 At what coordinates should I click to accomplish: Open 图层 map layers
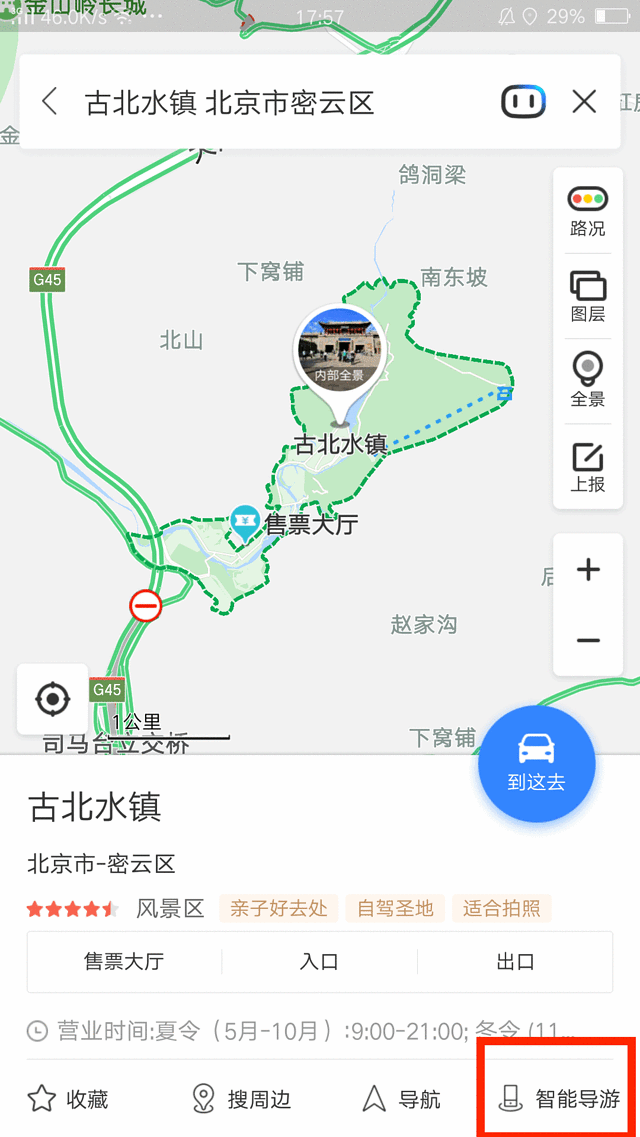(587, 296)
